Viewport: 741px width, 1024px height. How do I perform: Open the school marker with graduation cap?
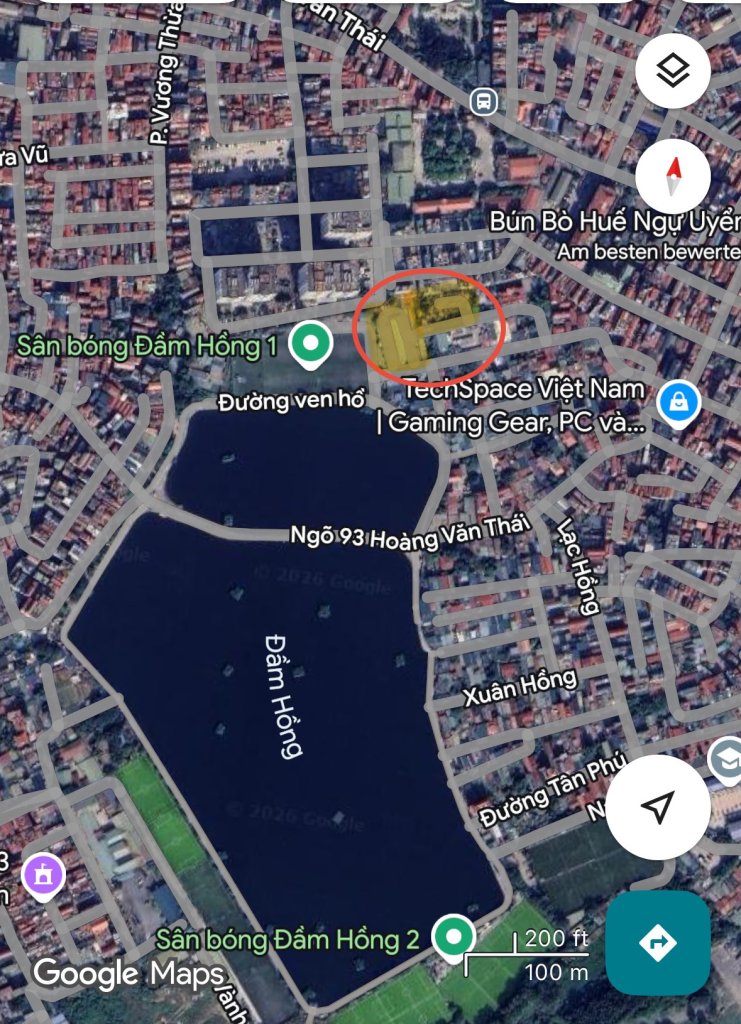(727, 761)
